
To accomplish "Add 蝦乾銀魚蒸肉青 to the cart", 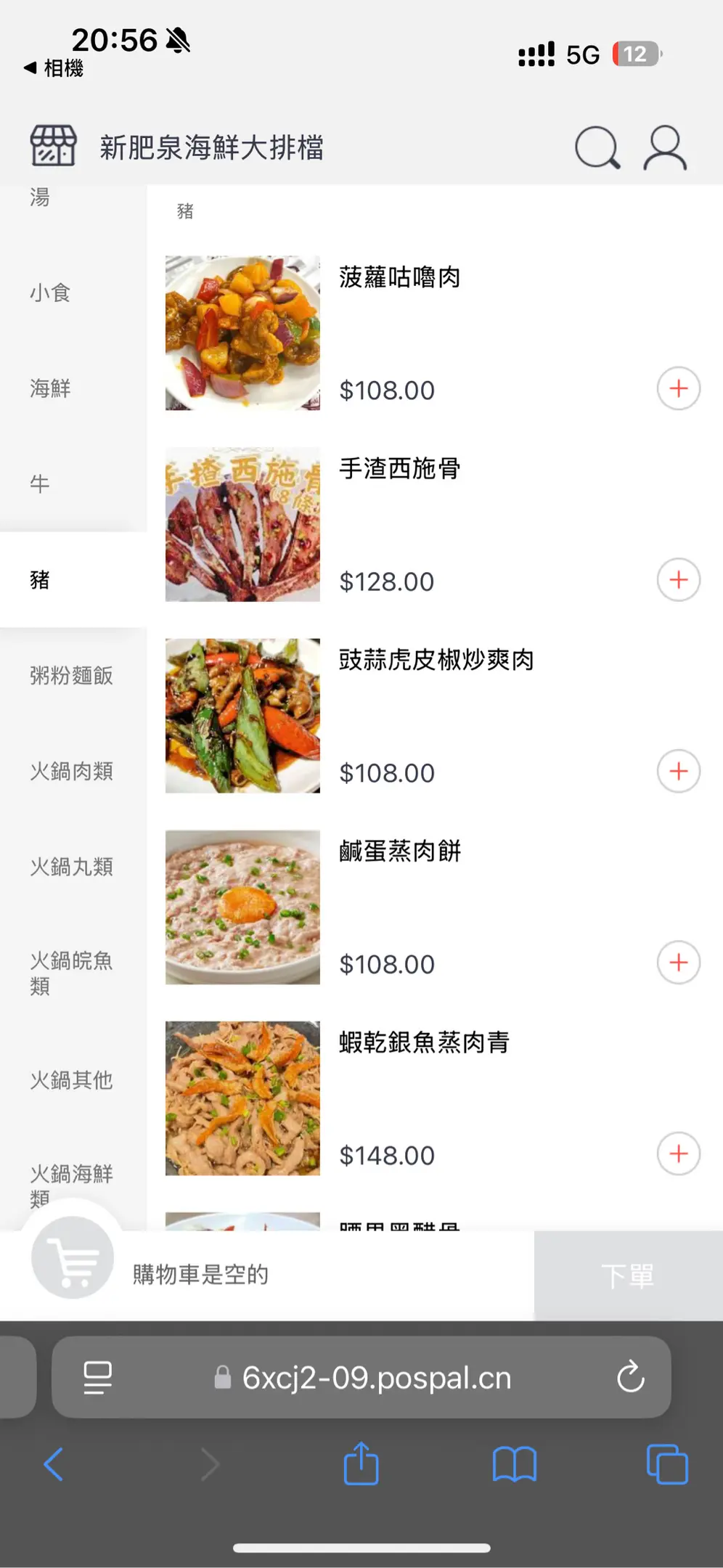I will point(678,1153).
